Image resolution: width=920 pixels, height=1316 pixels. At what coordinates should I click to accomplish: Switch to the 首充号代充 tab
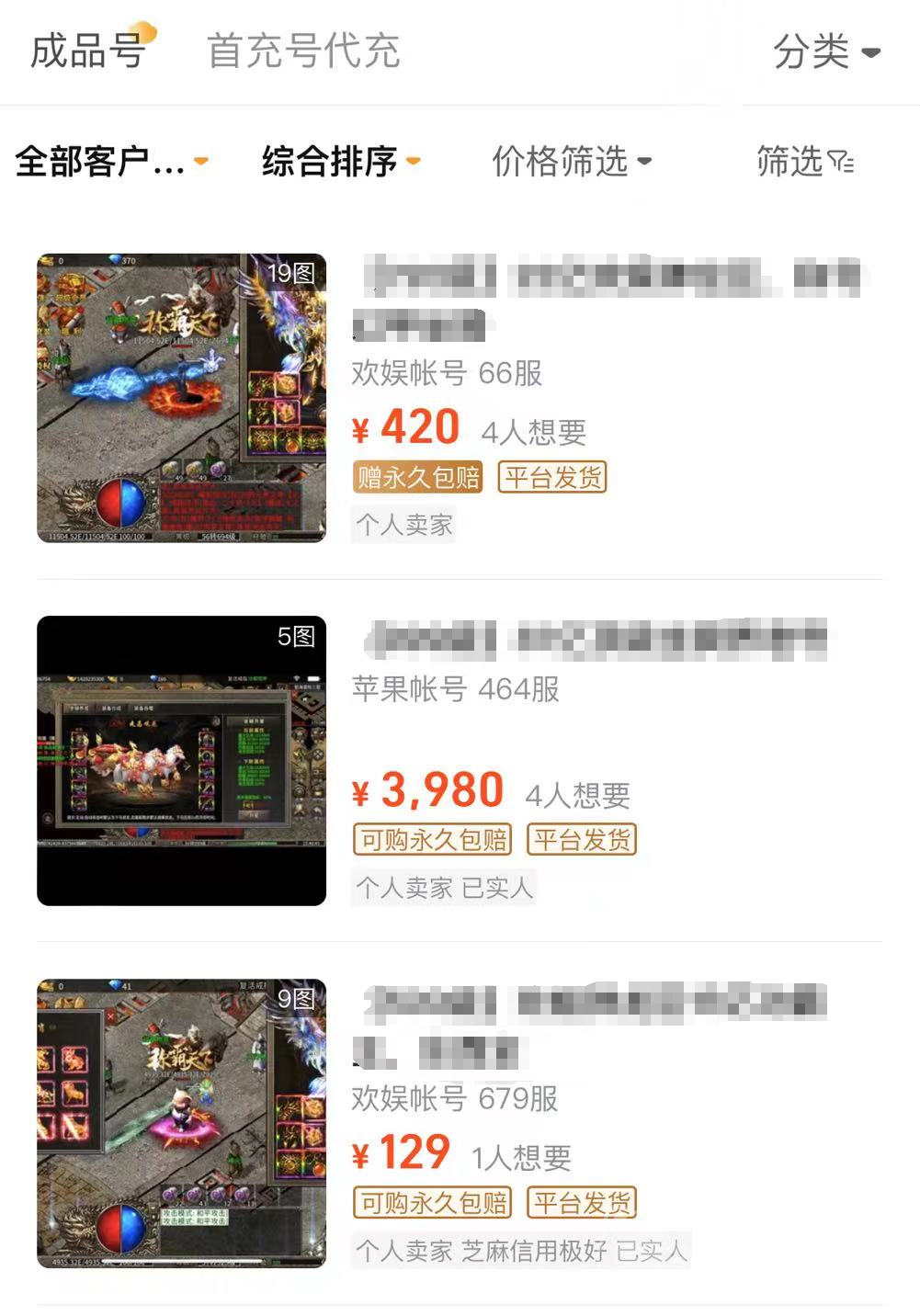tap(303, 51)
